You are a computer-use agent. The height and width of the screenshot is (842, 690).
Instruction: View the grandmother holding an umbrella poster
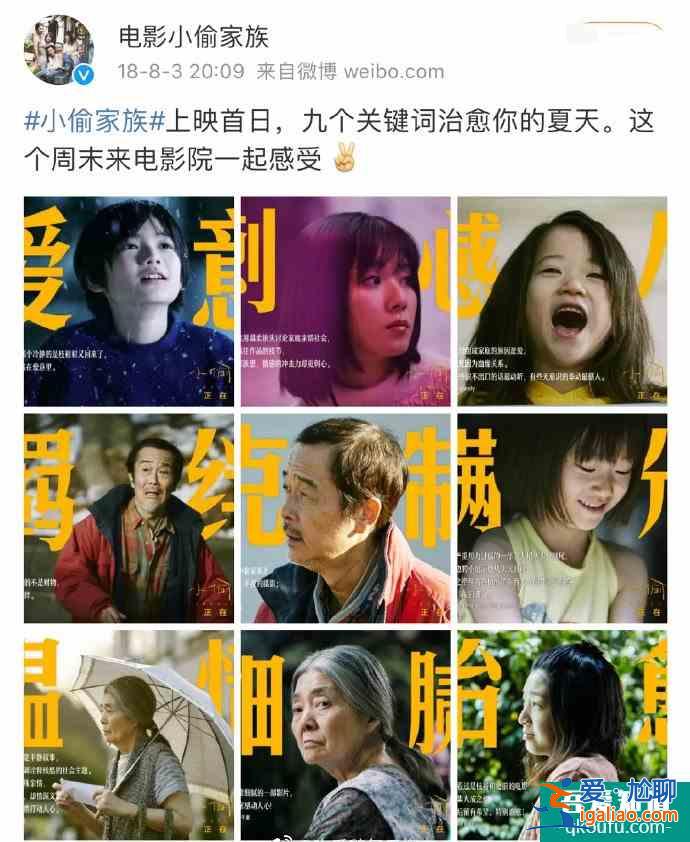click(129, 733)
